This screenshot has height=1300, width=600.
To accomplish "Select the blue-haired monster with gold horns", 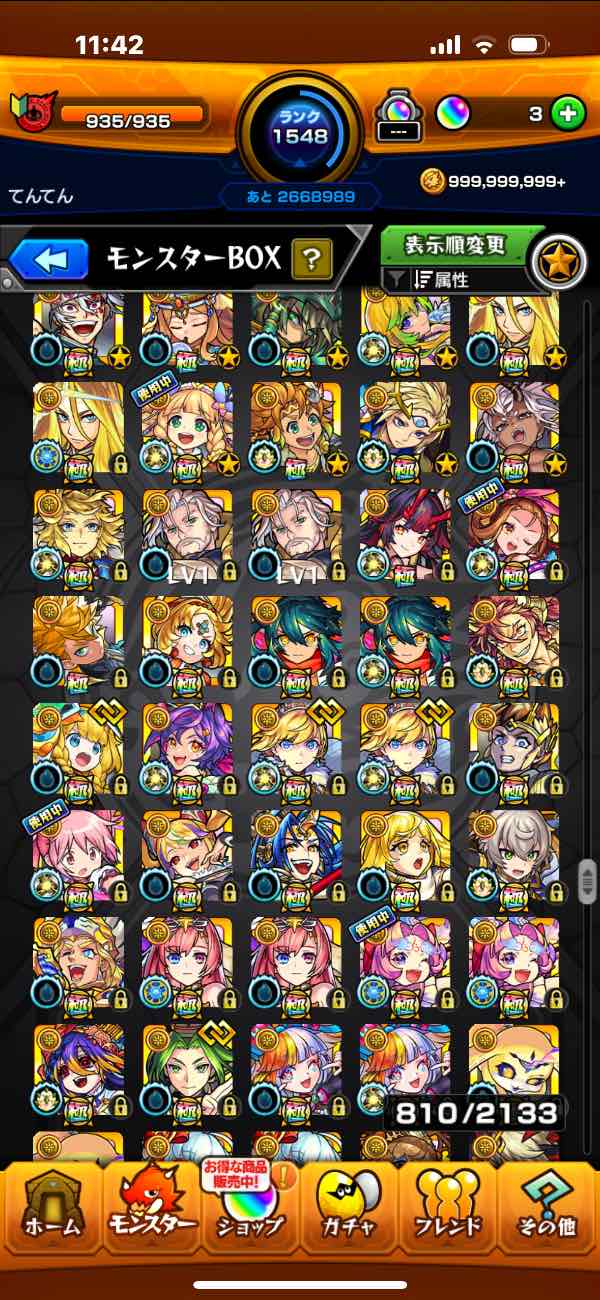I will pos(296,857).
